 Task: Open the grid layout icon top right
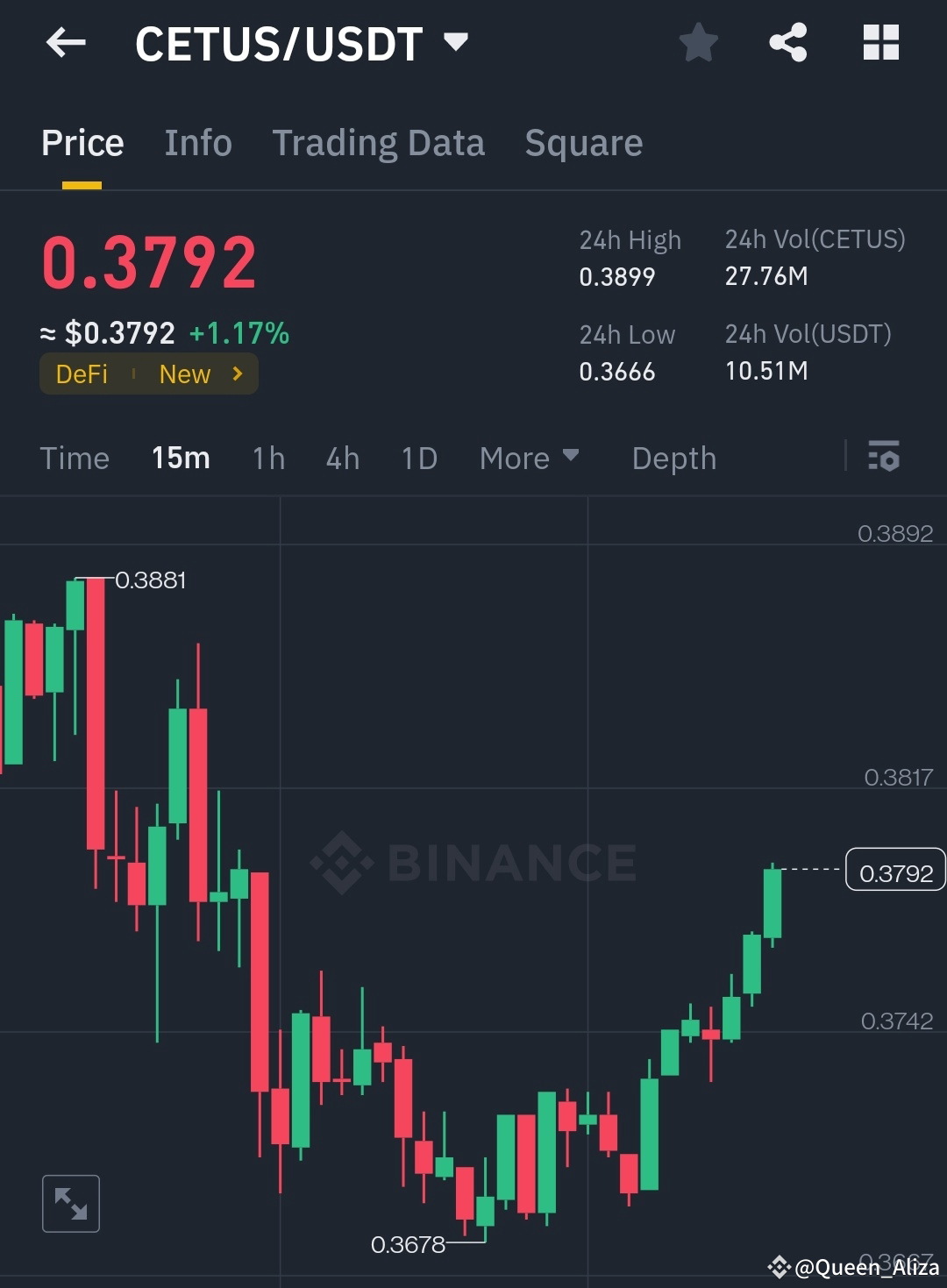click(x=879, y=41)
